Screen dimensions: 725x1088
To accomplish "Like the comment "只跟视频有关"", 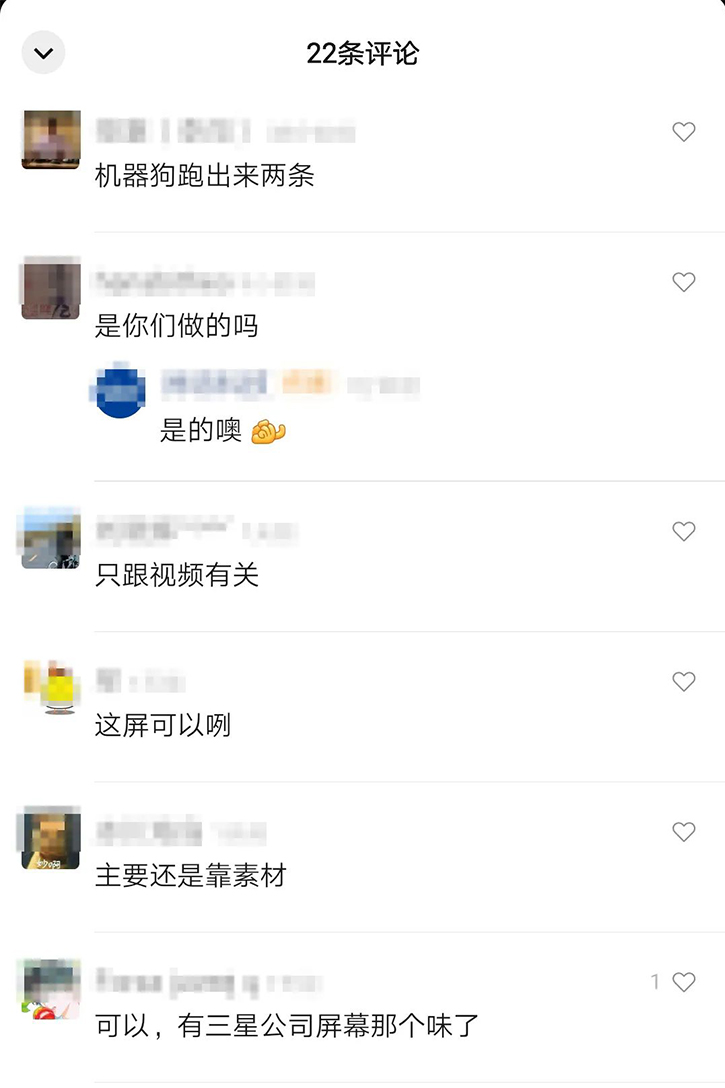I will coord(684,531).
